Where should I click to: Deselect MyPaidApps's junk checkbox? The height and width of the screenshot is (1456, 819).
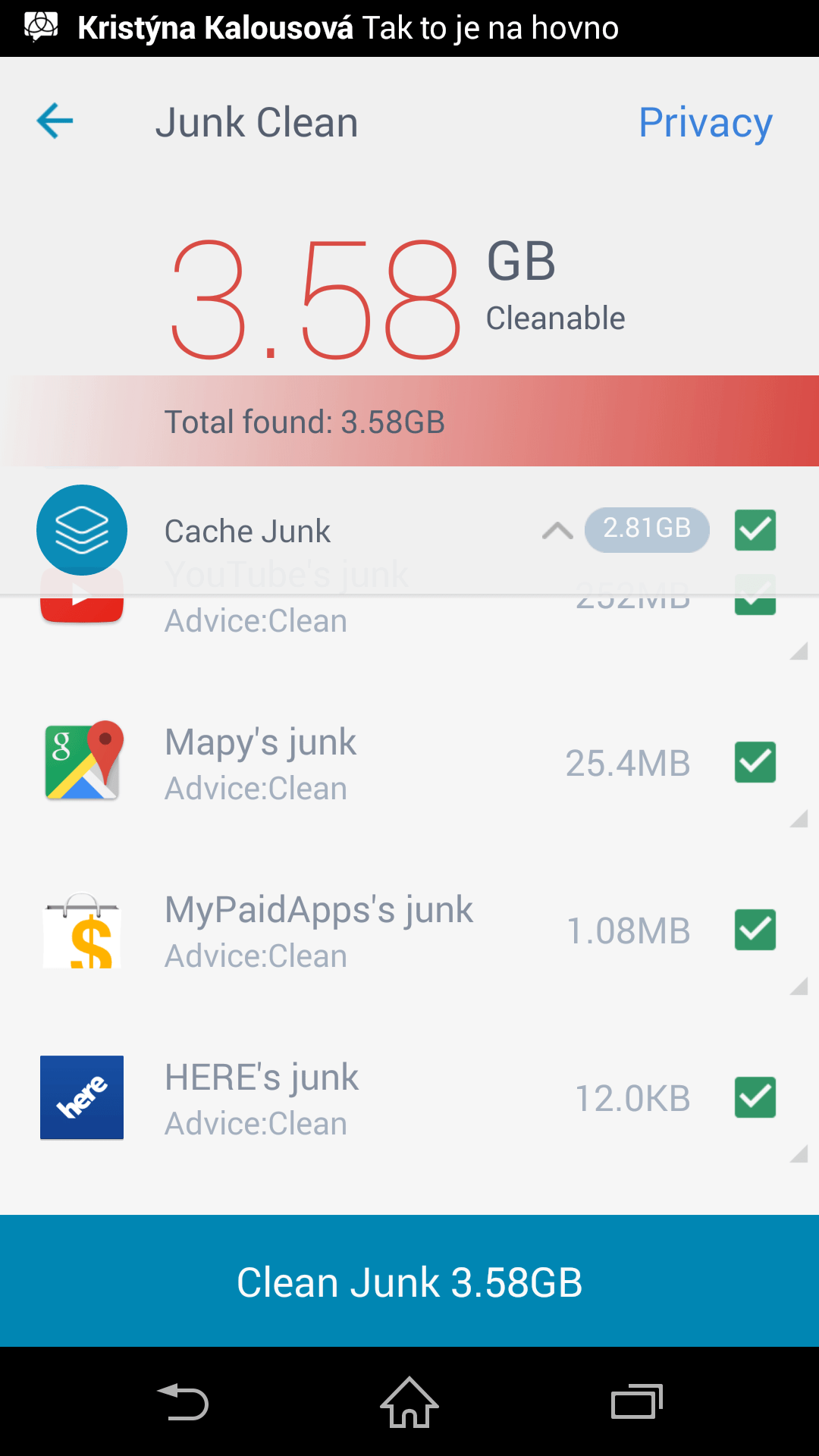pyautogui.click(x=755, y=930)
